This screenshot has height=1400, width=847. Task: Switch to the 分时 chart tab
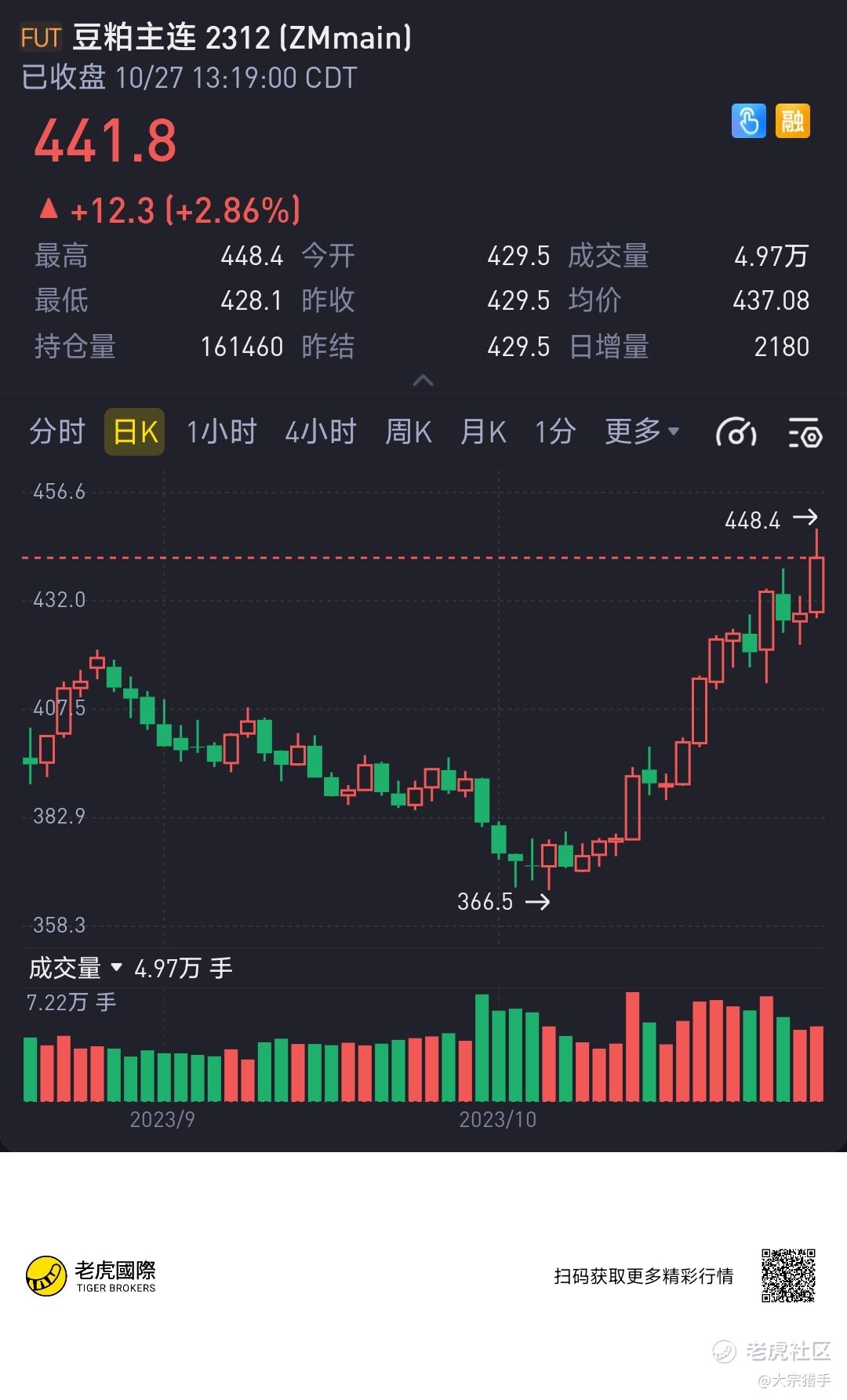[x=56, y=431]
